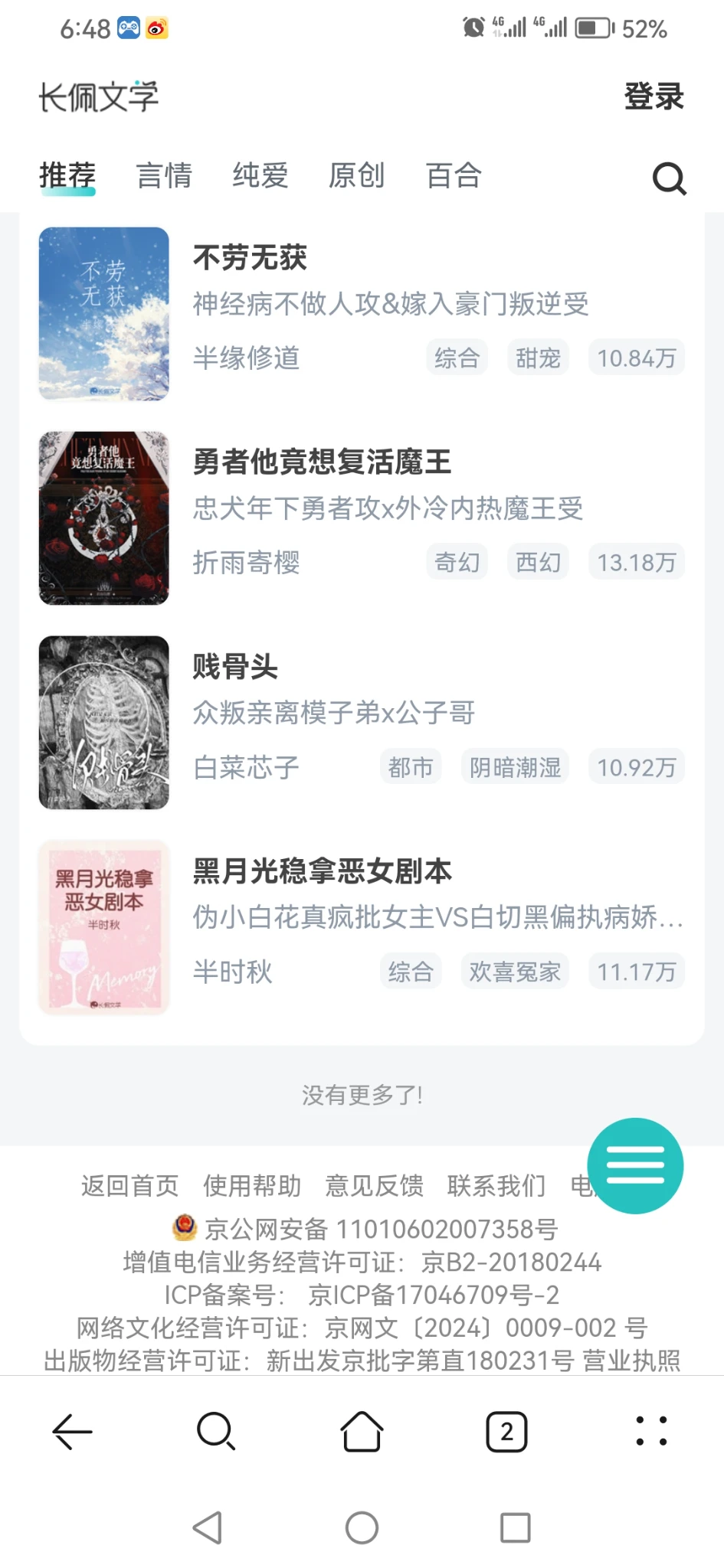
Task: Open the 百合 tab
Action: (454, 175)
